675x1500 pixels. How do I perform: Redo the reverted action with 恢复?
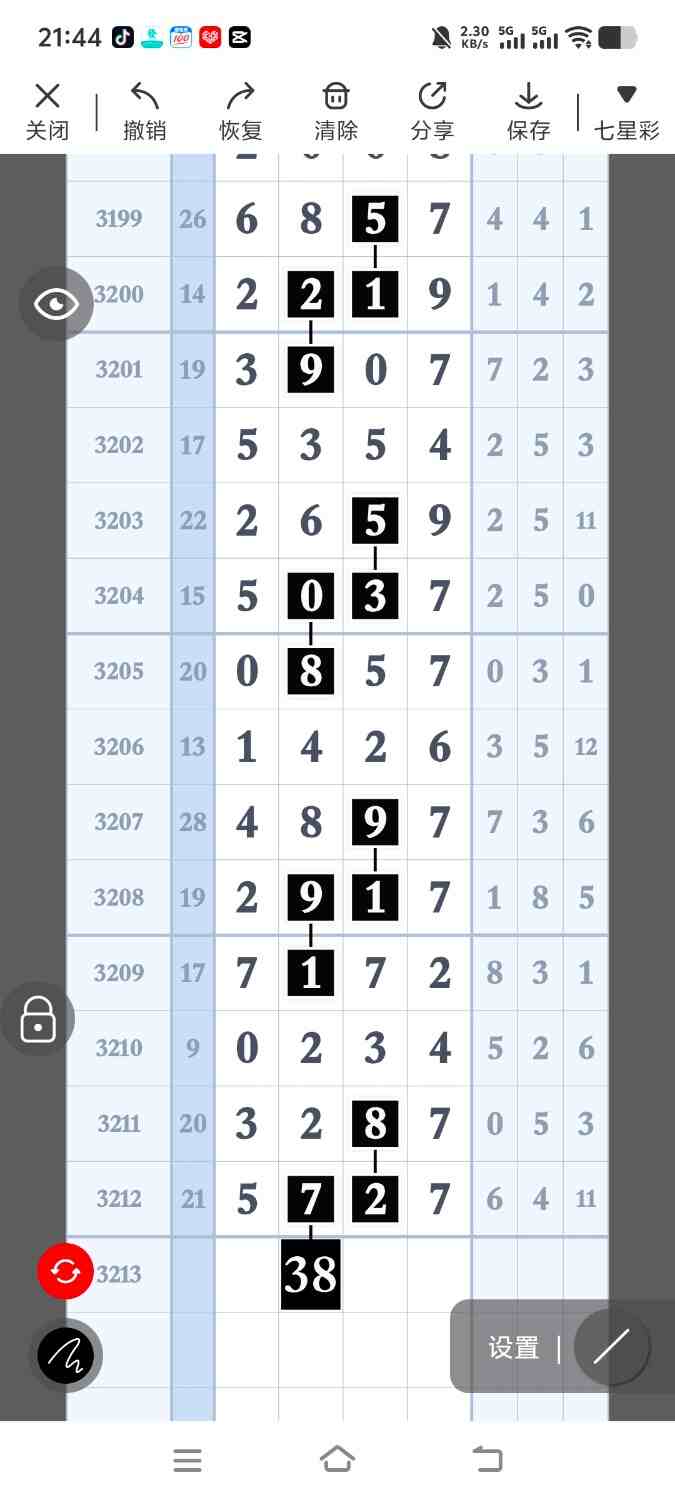click(240, 111)
